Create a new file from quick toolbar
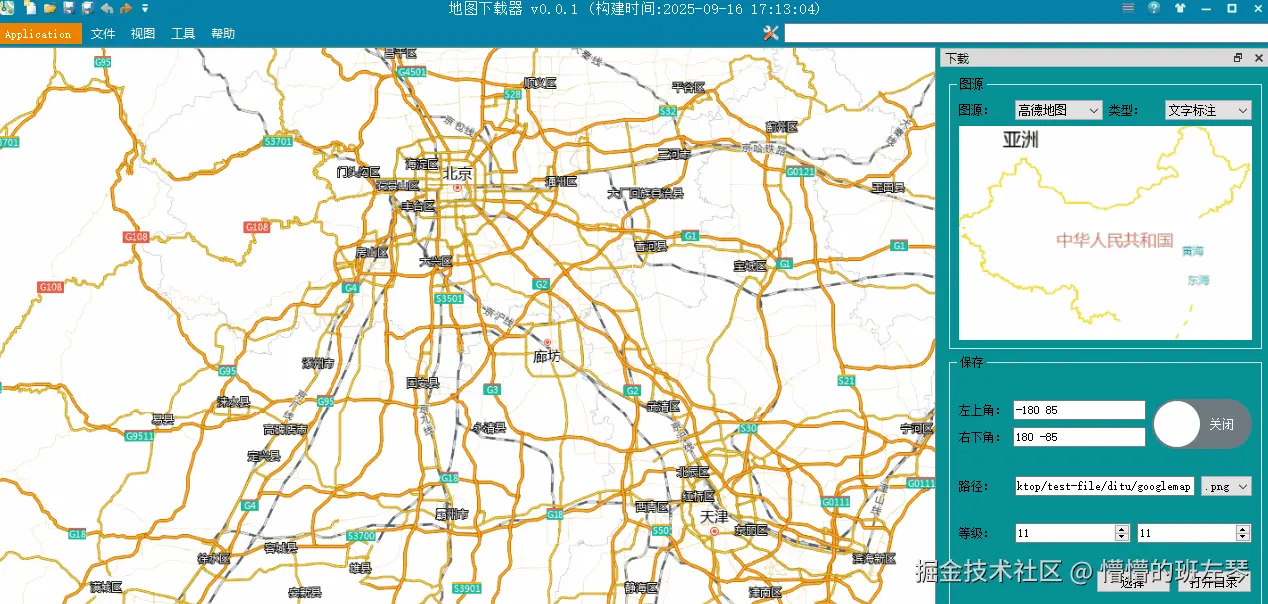This screenshot has height=604, width=1268. (x=30, y=8)
